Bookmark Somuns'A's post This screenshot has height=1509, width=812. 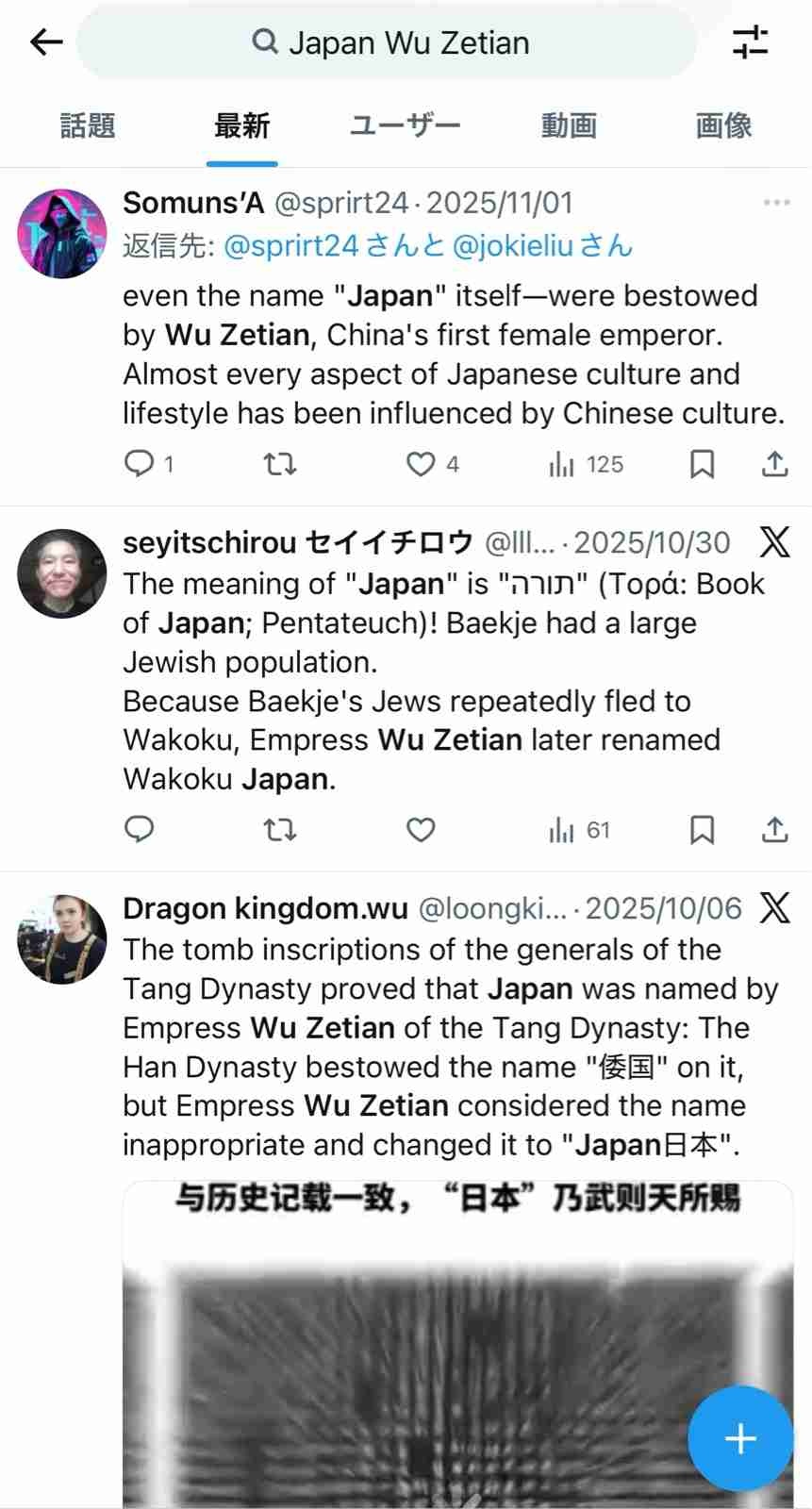[702, 463]
